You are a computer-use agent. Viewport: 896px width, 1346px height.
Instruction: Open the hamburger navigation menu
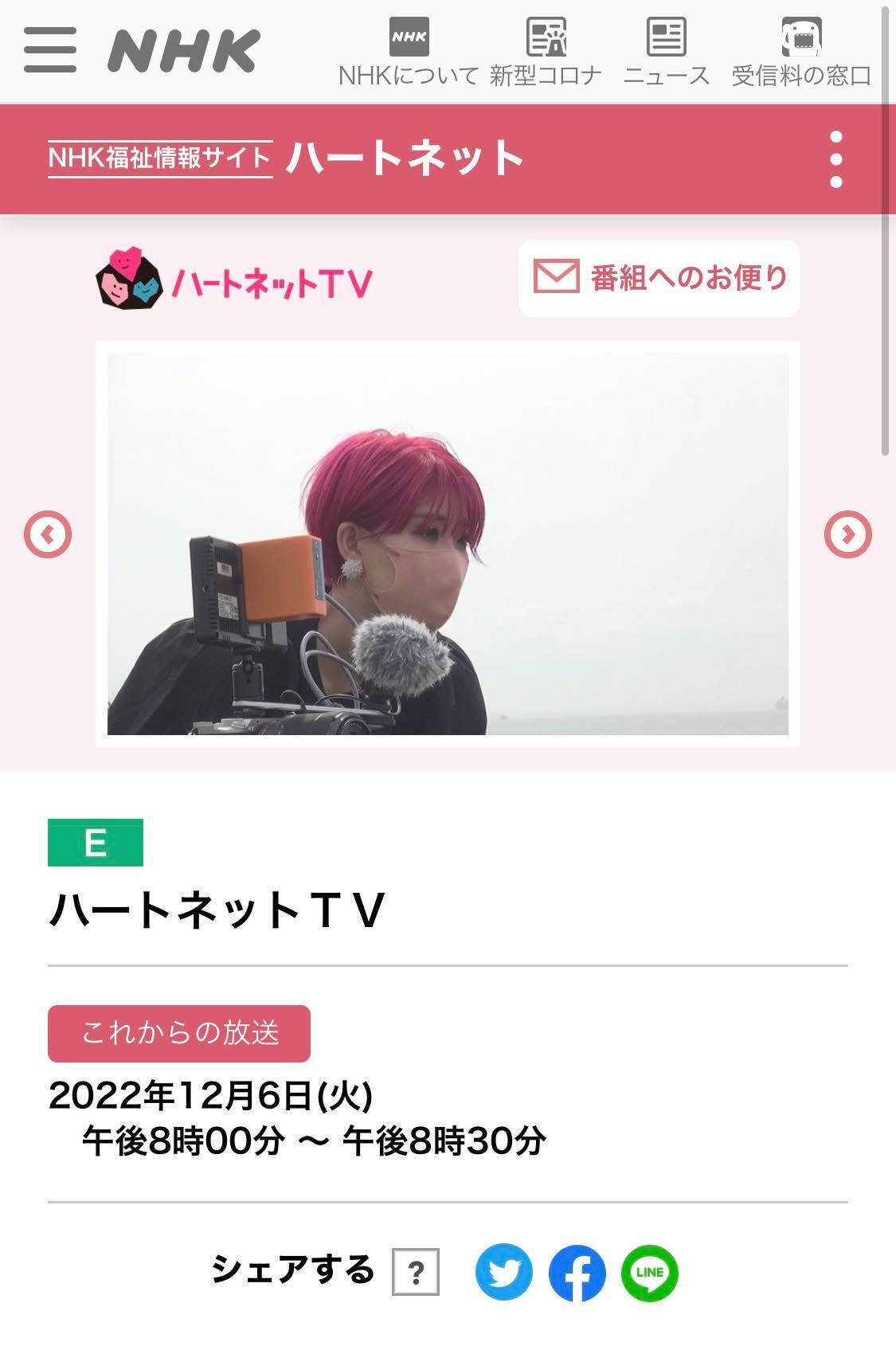tap(50, 49)
